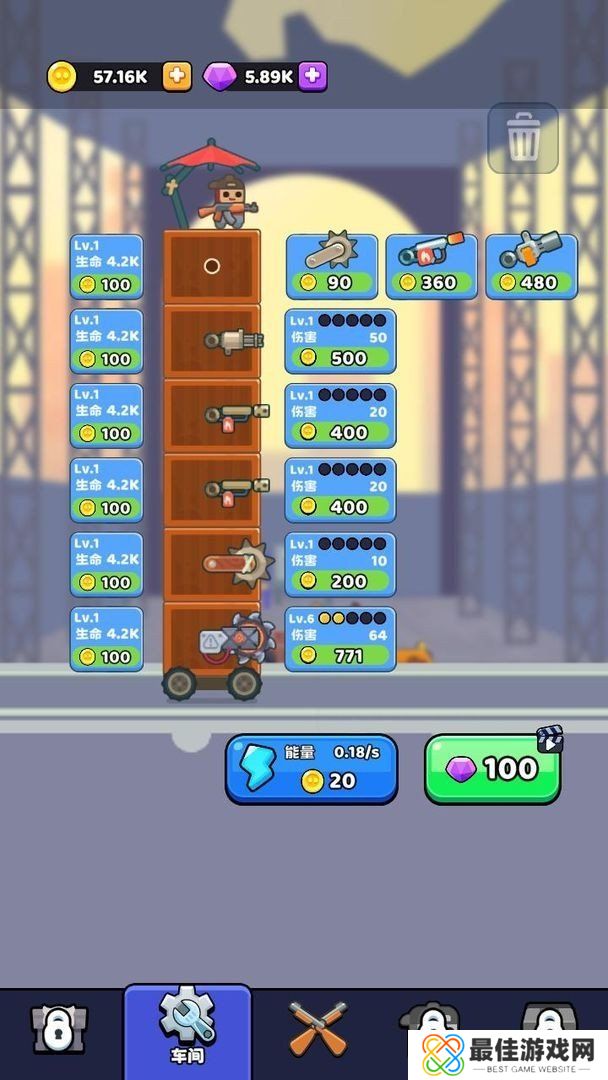Upgrade Lv.6 weapon for 771 coins

(340, 639)
